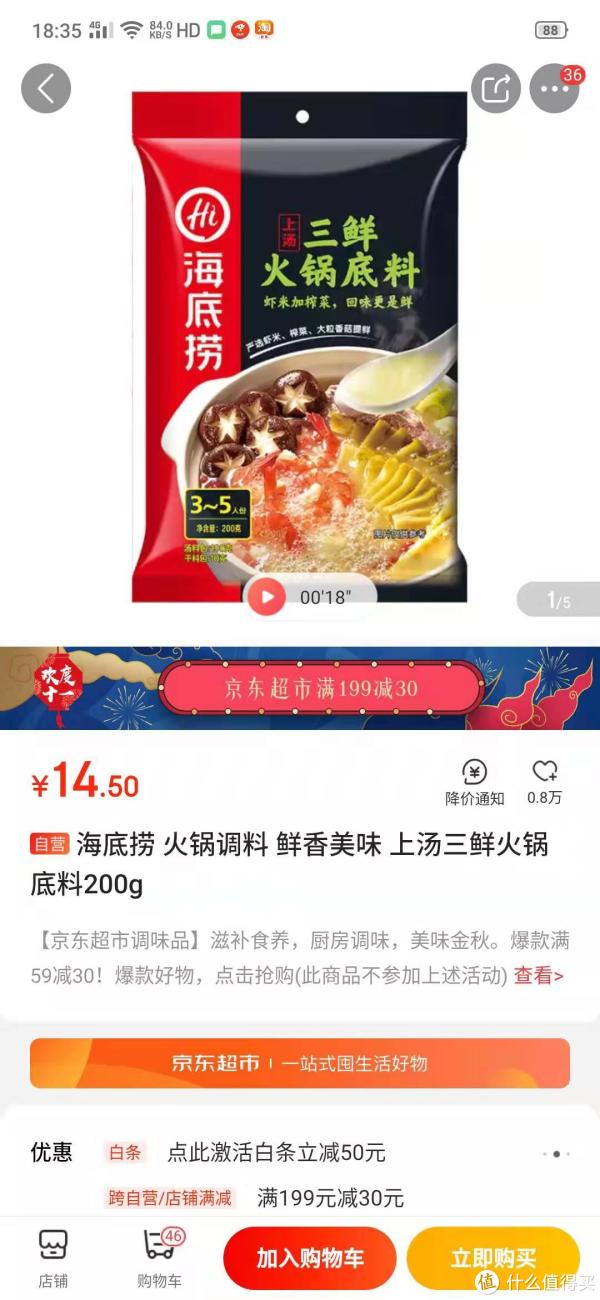This screenshot has width=600, height=1300.
Task: Open the overflow menu with 36 badge
Action: click(x=554, y=89)
